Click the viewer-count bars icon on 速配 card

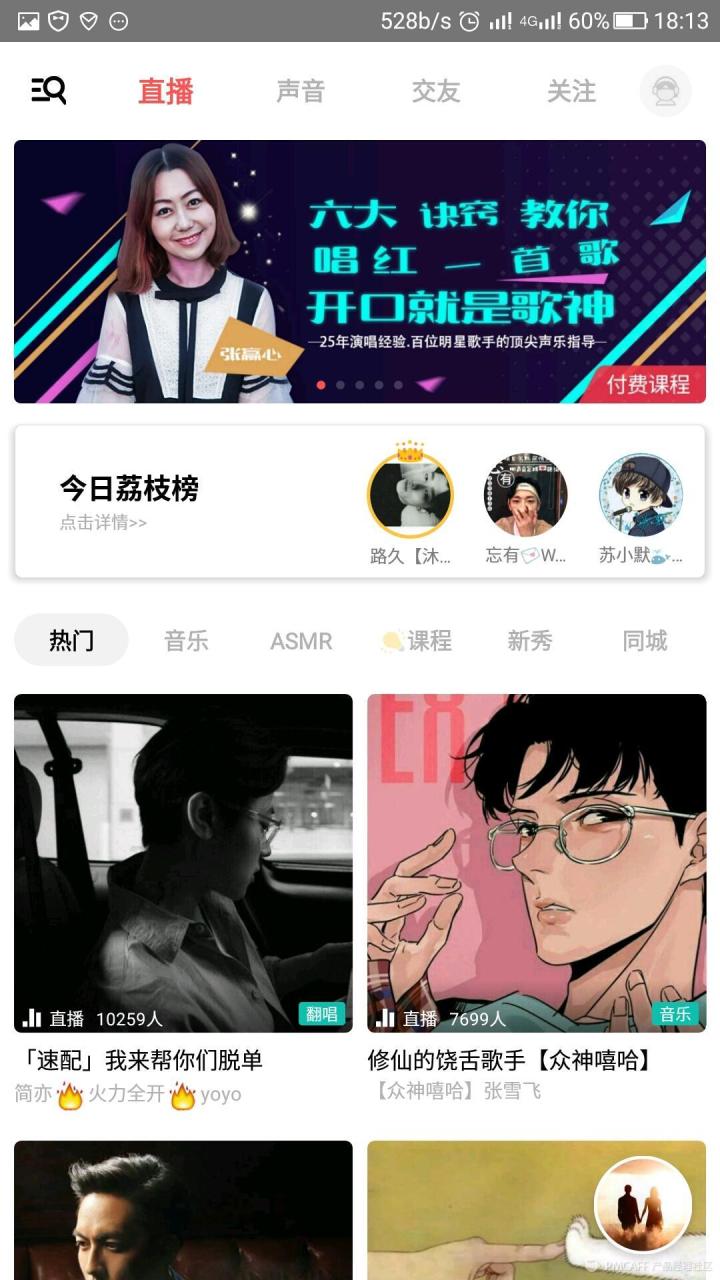point(33,1016)
